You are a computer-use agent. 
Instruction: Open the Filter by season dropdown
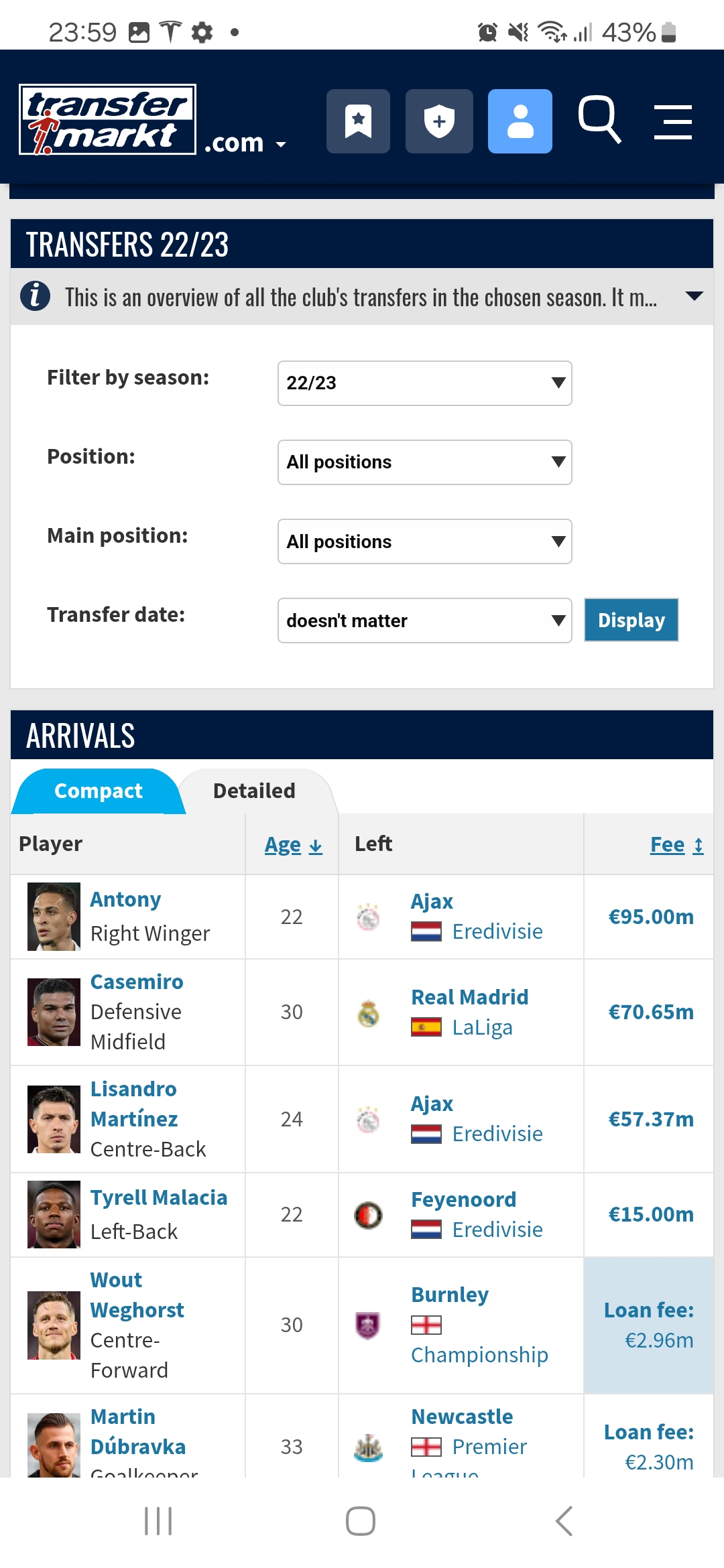pos(424,383)
